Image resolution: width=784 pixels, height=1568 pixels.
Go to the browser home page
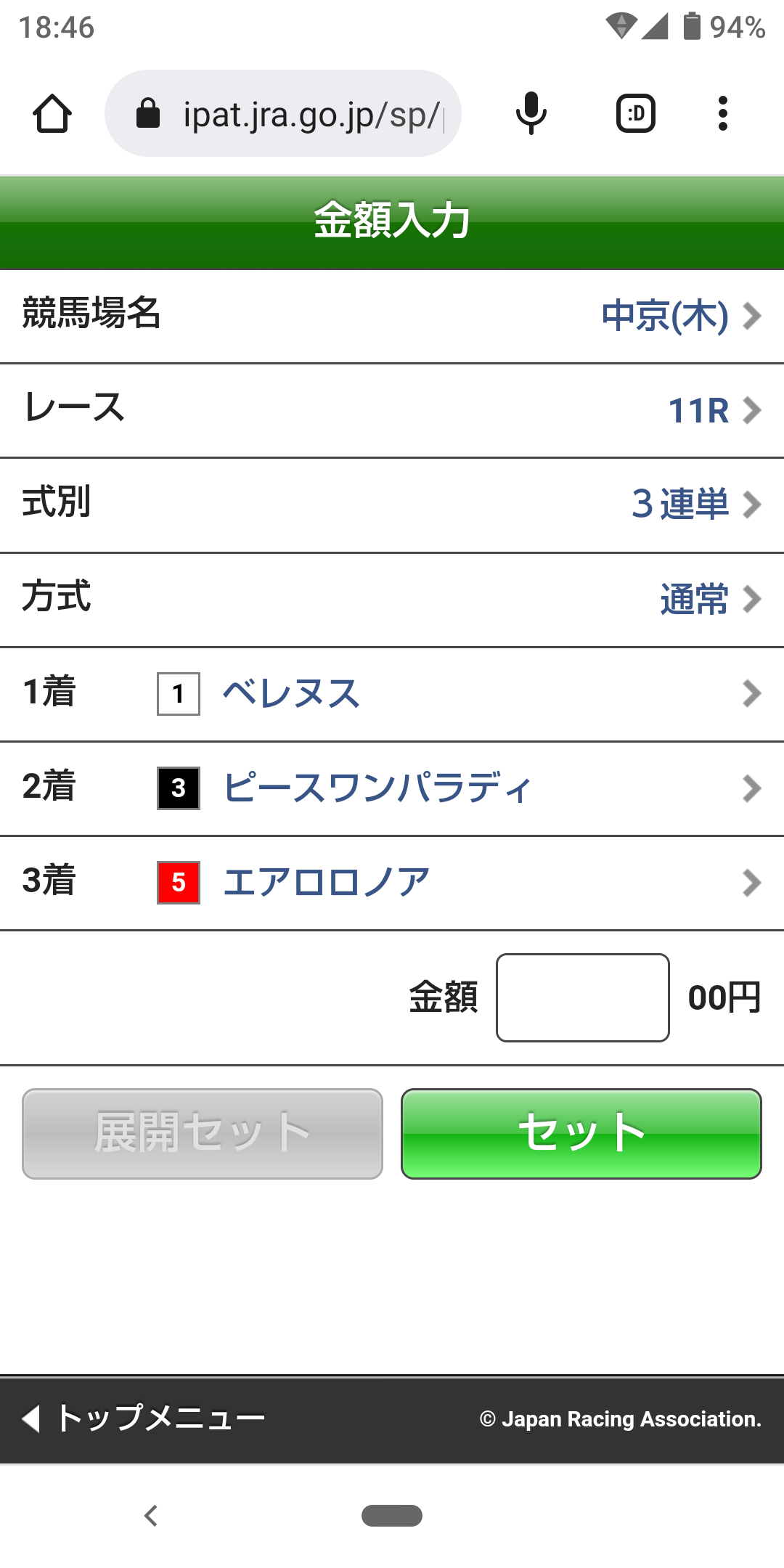point(52,114)
